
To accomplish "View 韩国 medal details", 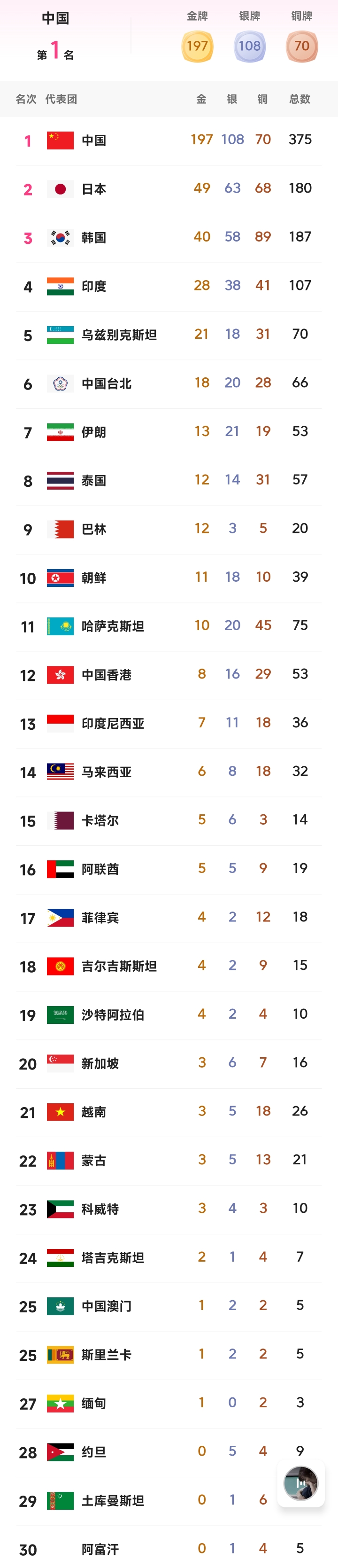I will pyautogui.click(x=169, y=237).
